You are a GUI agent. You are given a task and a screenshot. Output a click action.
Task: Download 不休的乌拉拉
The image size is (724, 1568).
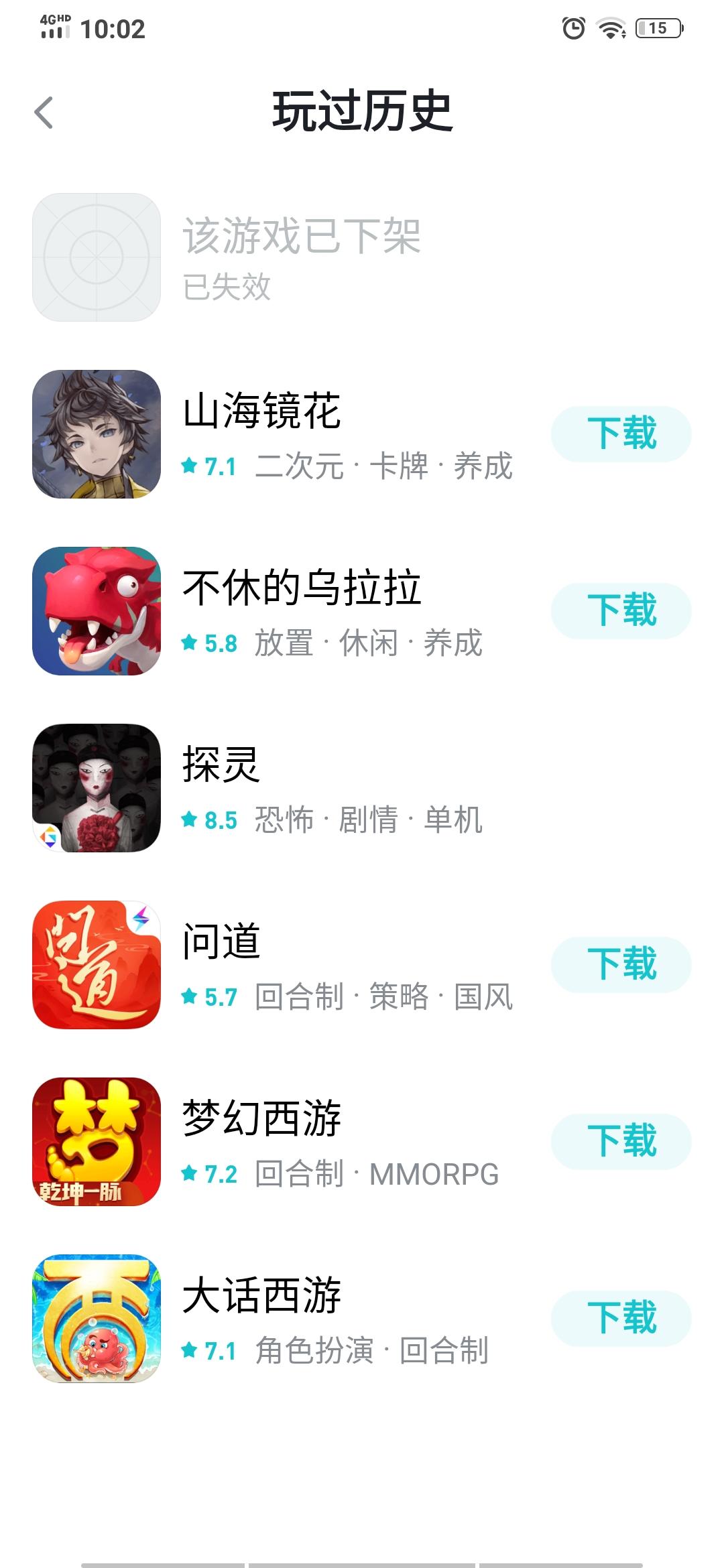coord(621,610)
